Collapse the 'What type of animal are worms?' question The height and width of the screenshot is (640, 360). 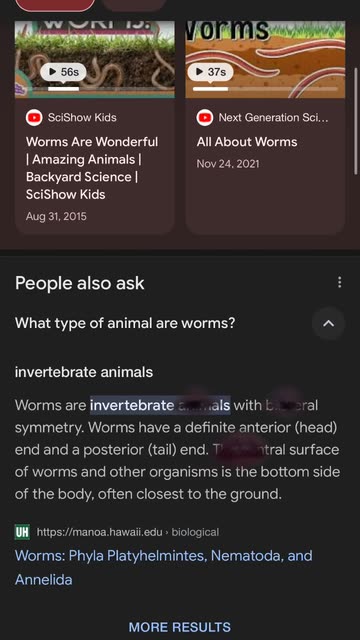(x=328, y=324)
